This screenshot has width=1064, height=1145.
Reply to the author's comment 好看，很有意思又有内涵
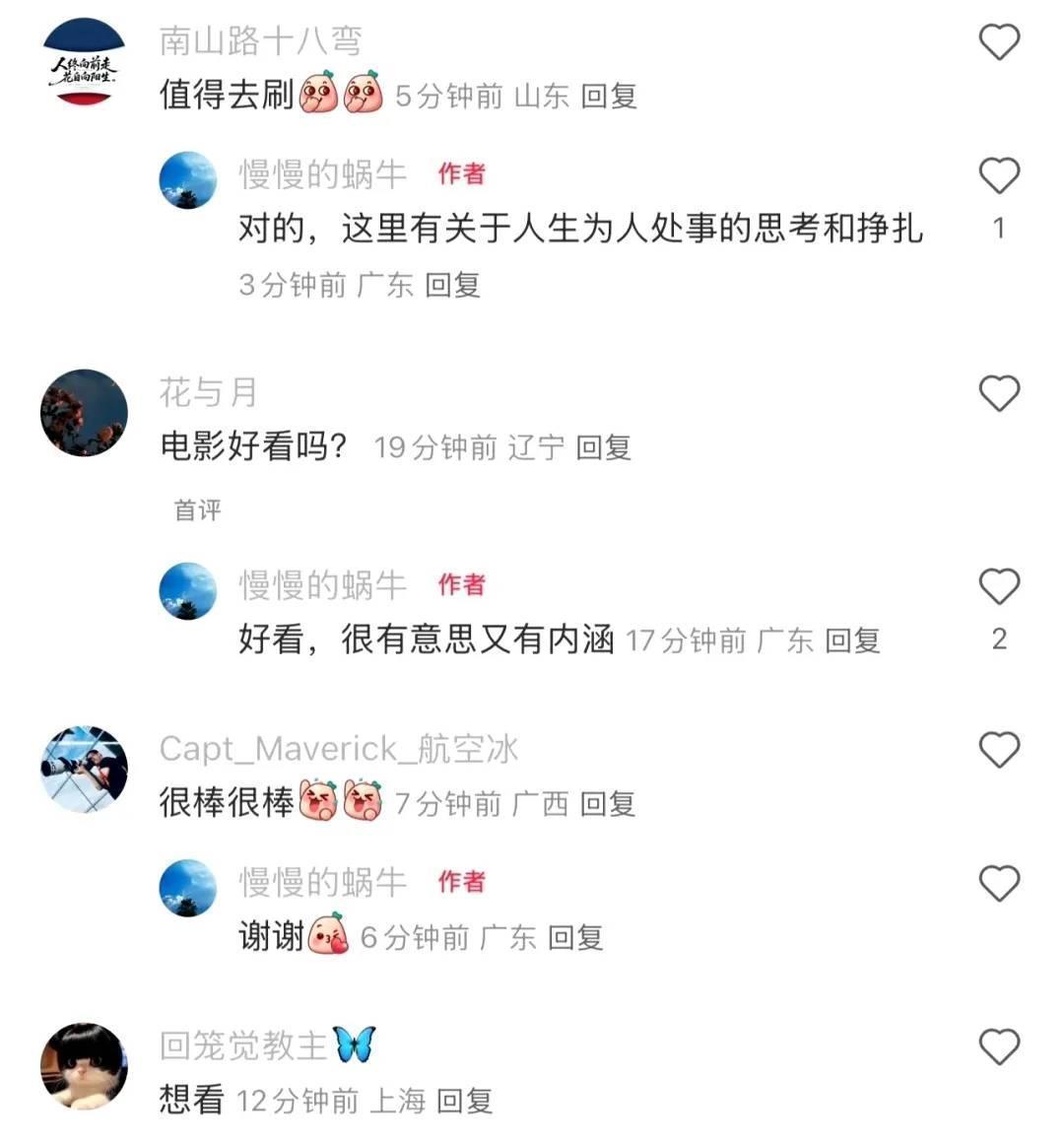[x=852, y=641]
